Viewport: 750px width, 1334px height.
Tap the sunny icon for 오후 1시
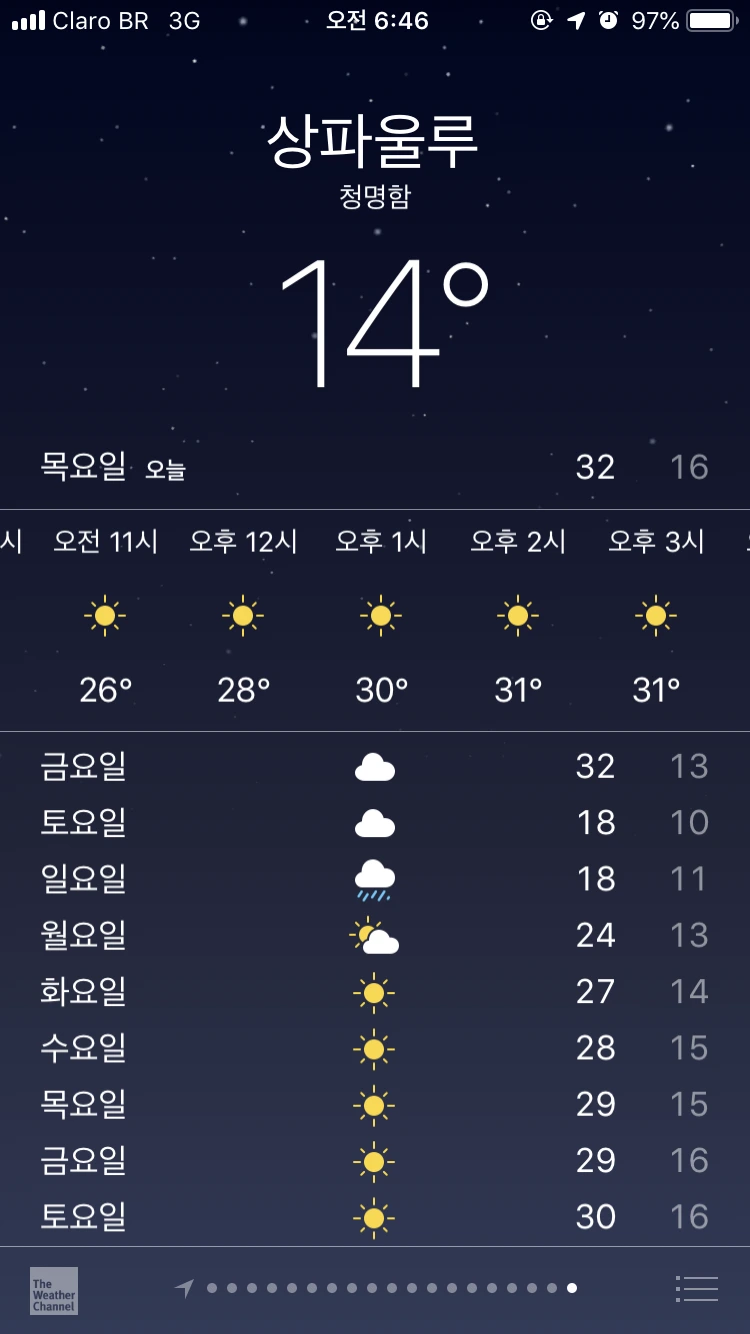[x=379, y=616]
